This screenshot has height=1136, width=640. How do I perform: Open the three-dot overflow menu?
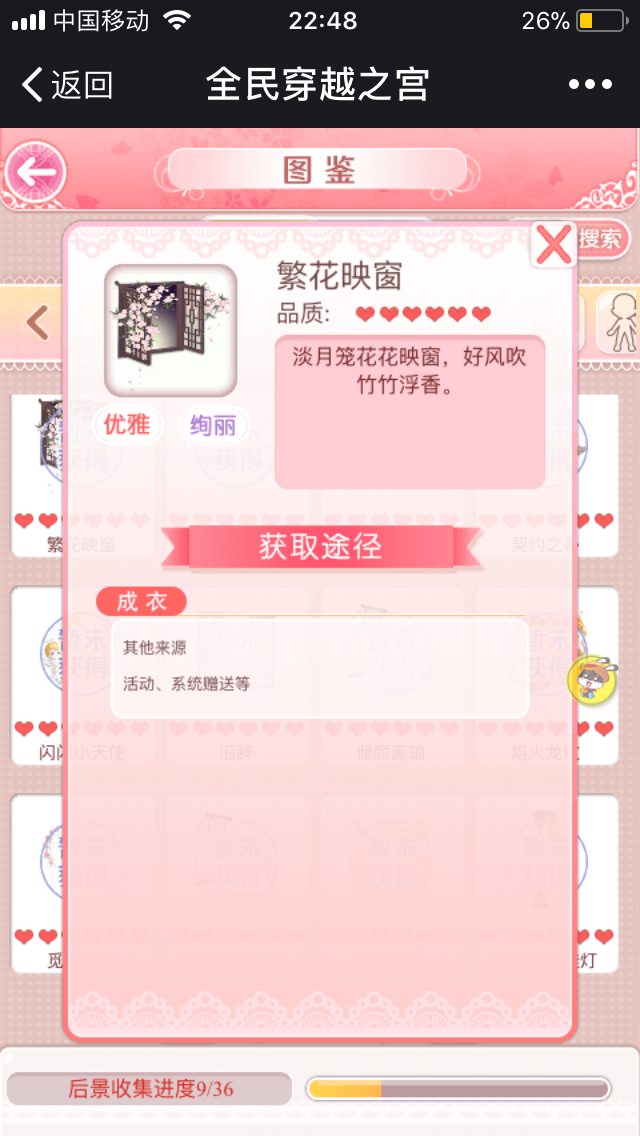point(590,85)
